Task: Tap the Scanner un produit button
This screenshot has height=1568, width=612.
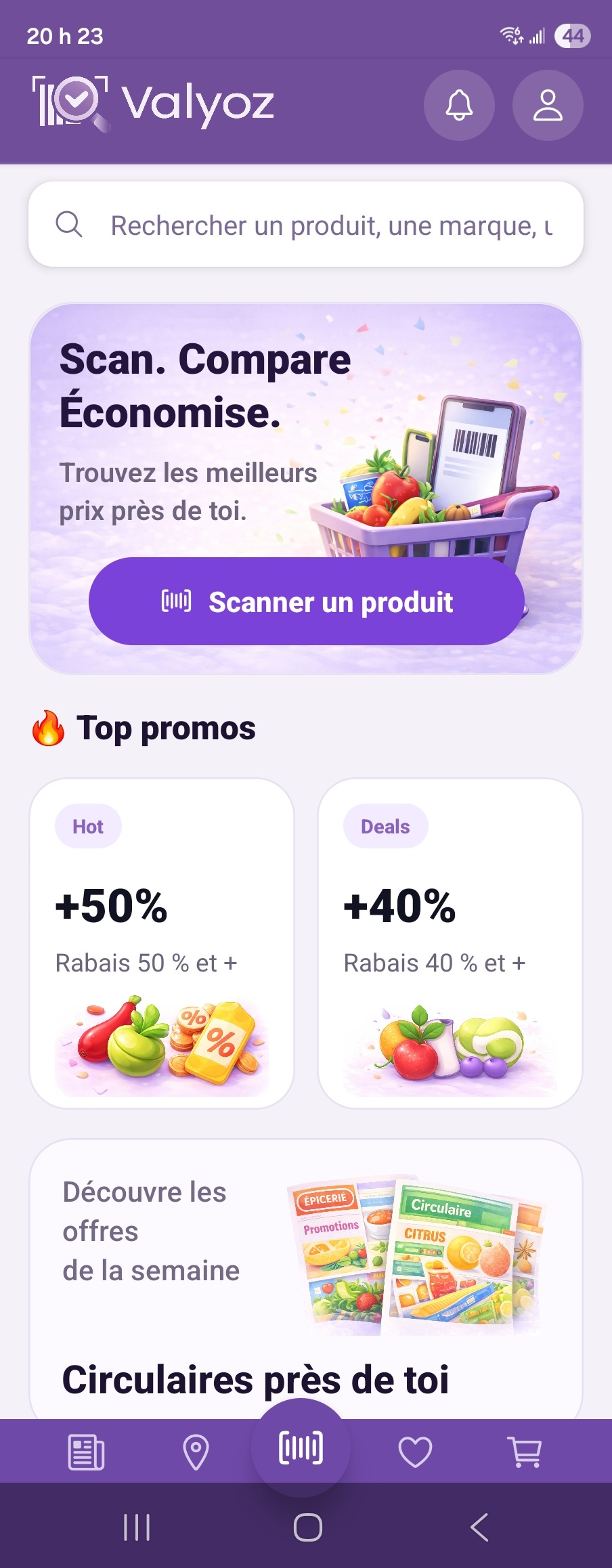Action: (x=307, y=602)
